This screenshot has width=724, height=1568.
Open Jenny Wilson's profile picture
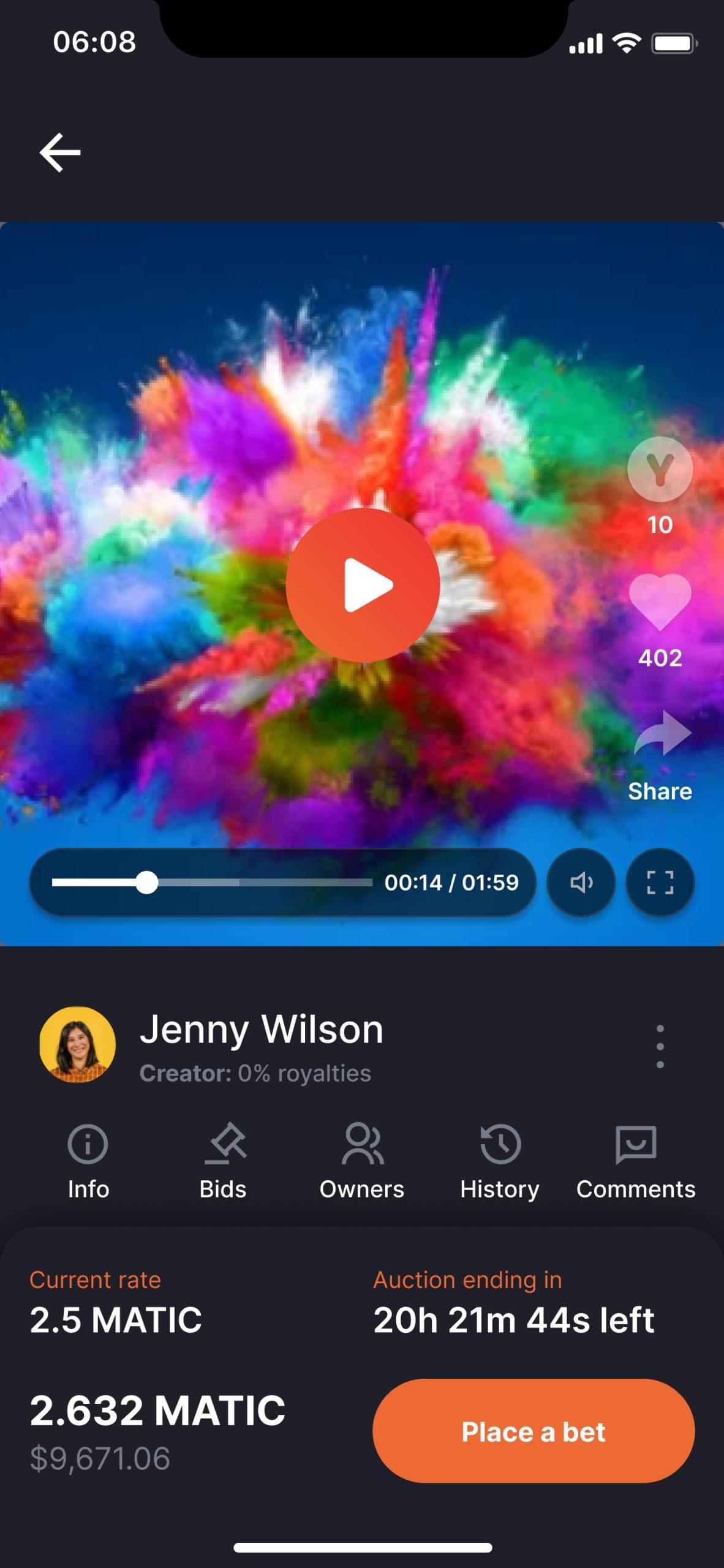(78, 1044)
